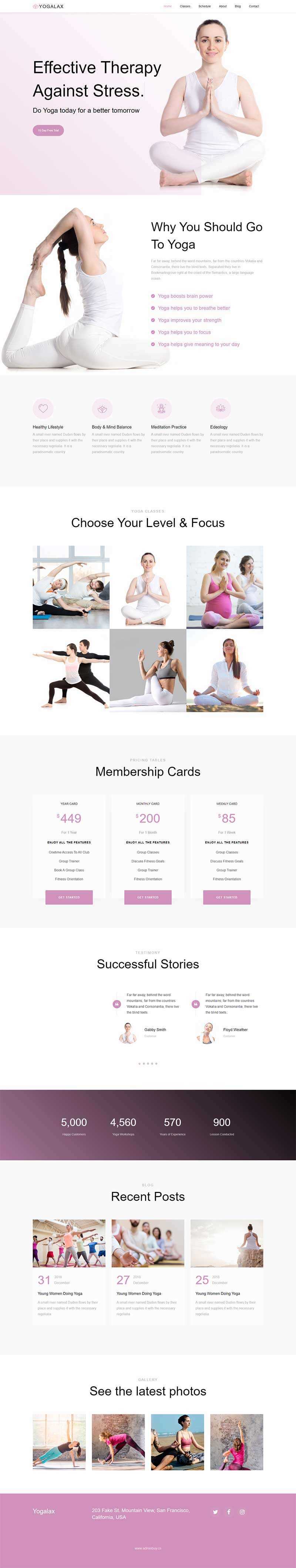Image resolution: width=296 pixels, height=1568 pixels.
Task: Go to the Schedule nav link
Action: 204,6
